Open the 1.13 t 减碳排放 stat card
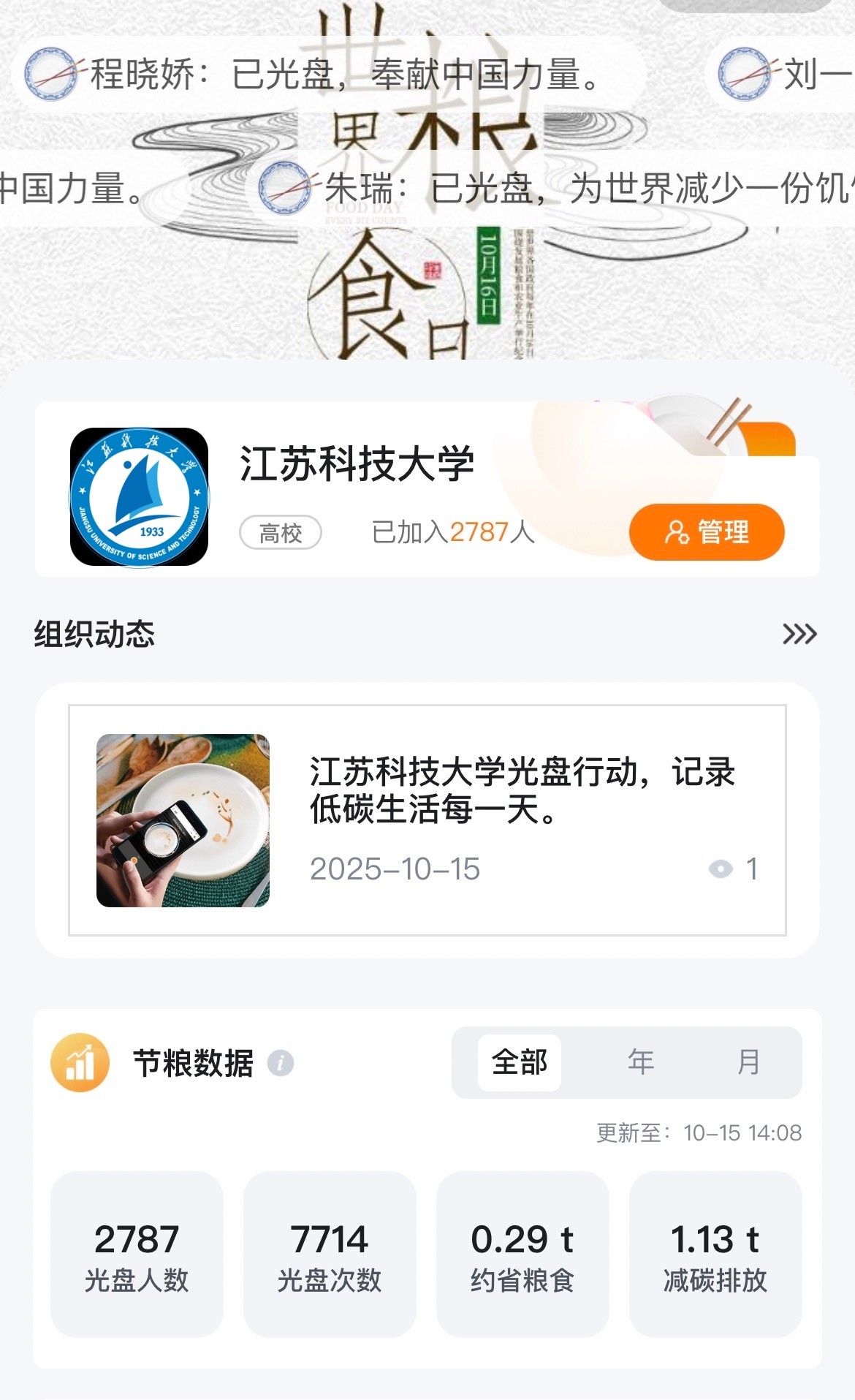 [713, 1255]
